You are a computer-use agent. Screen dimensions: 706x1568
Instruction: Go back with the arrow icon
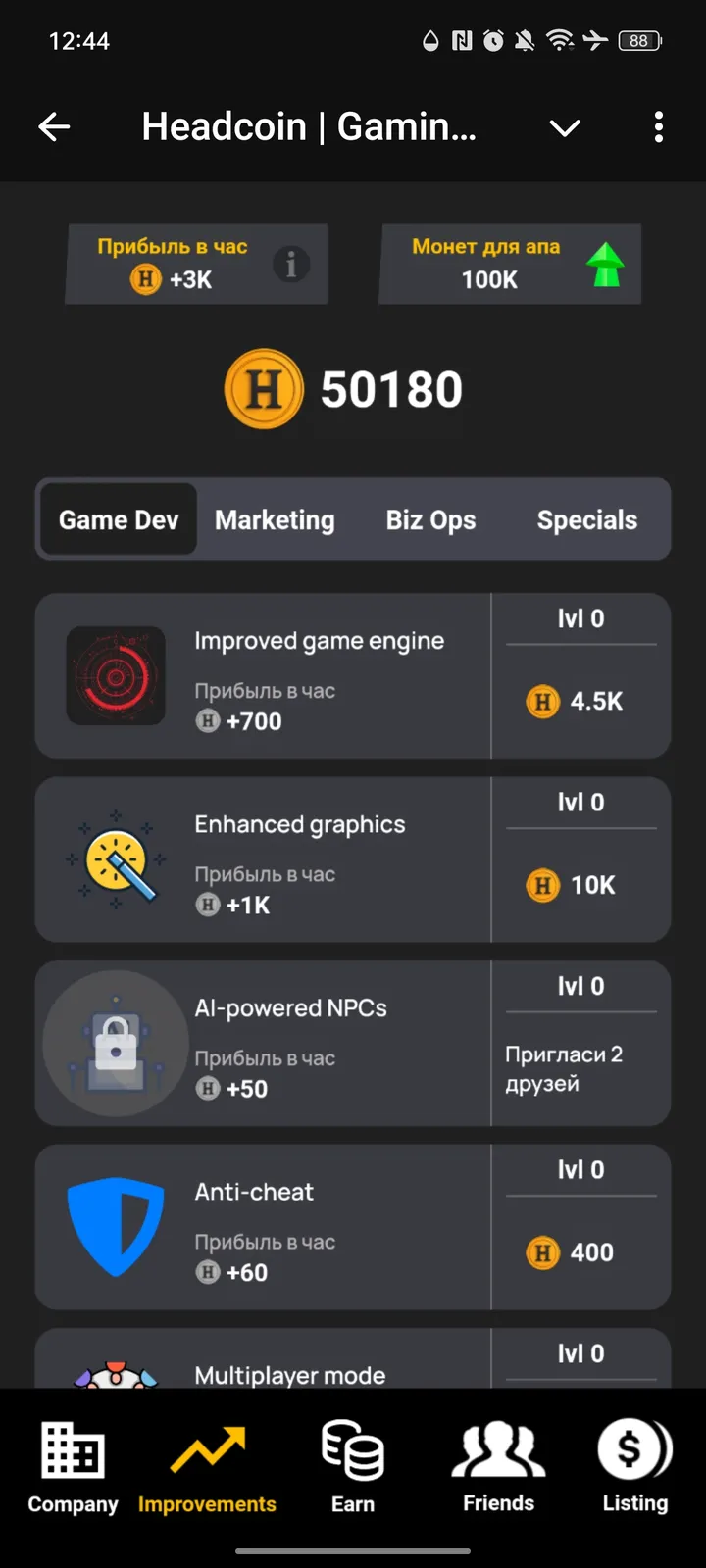point(54,126)
